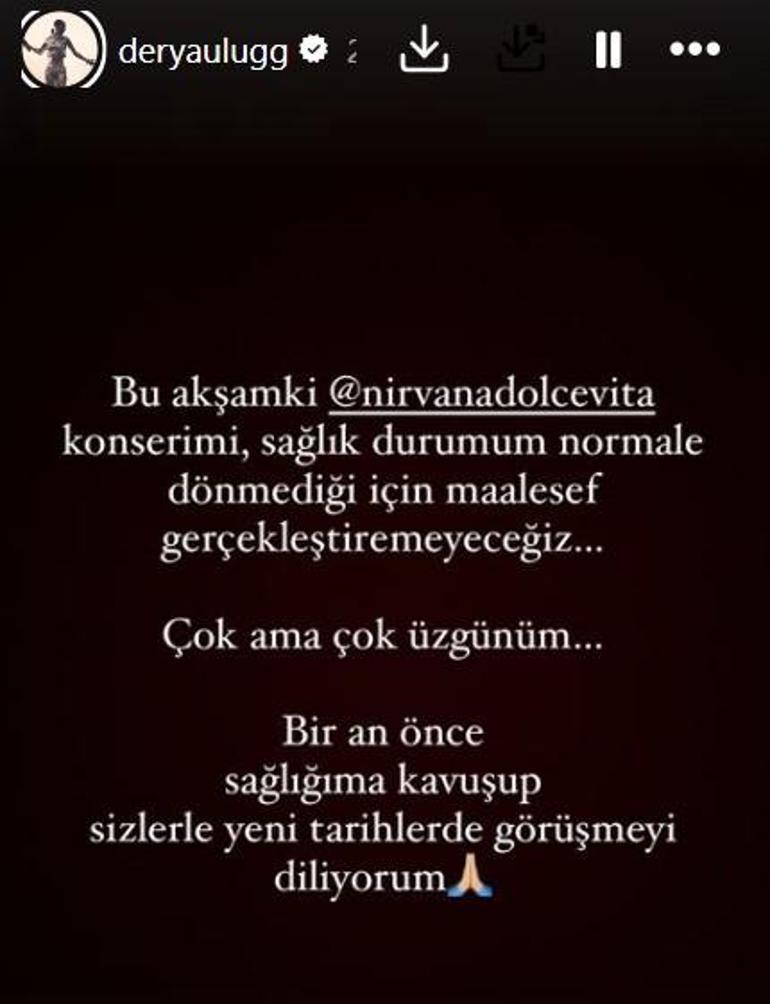Pause the story playback
This screenshot has width=770, height=1004.
608,49
